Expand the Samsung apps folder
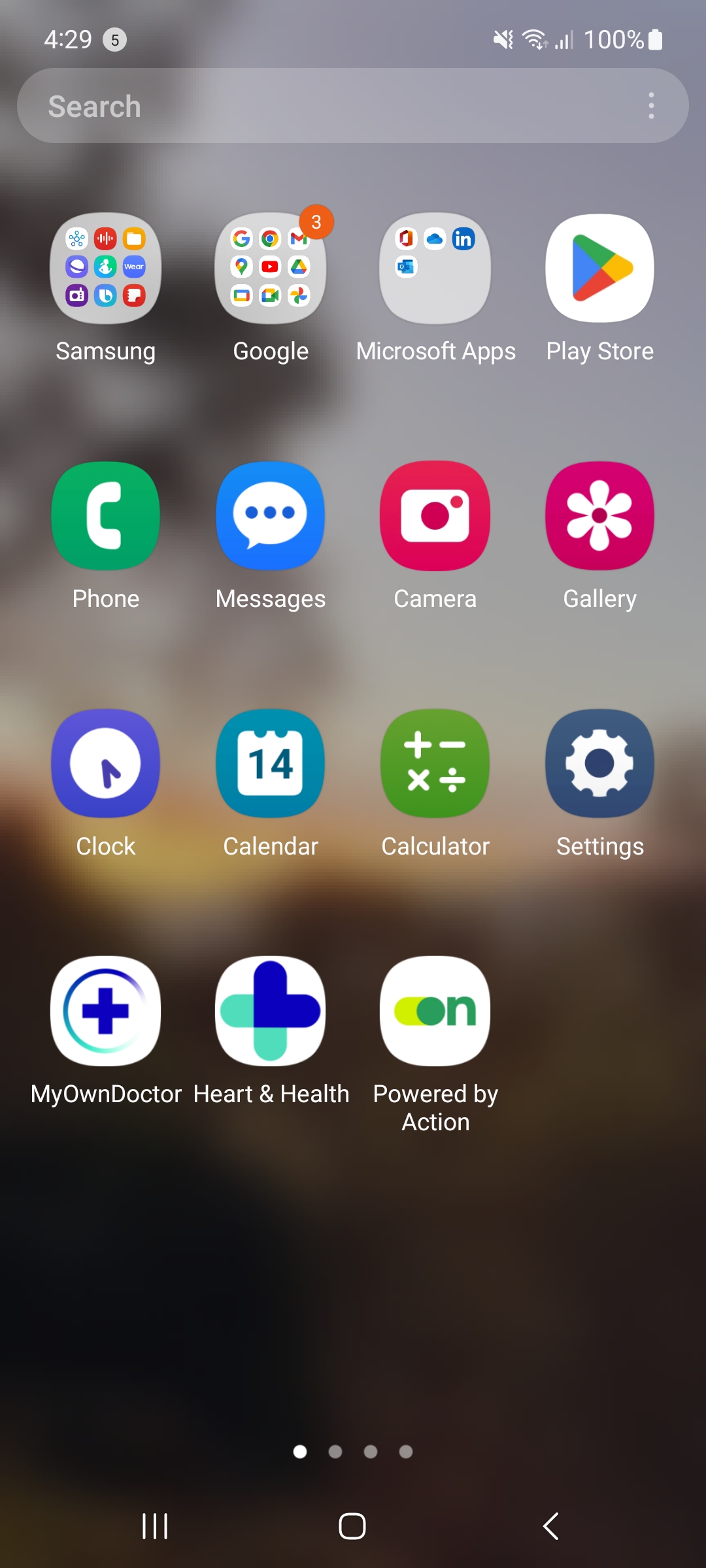The height and width of the screenshot is (1568, 706). point(105,268)
